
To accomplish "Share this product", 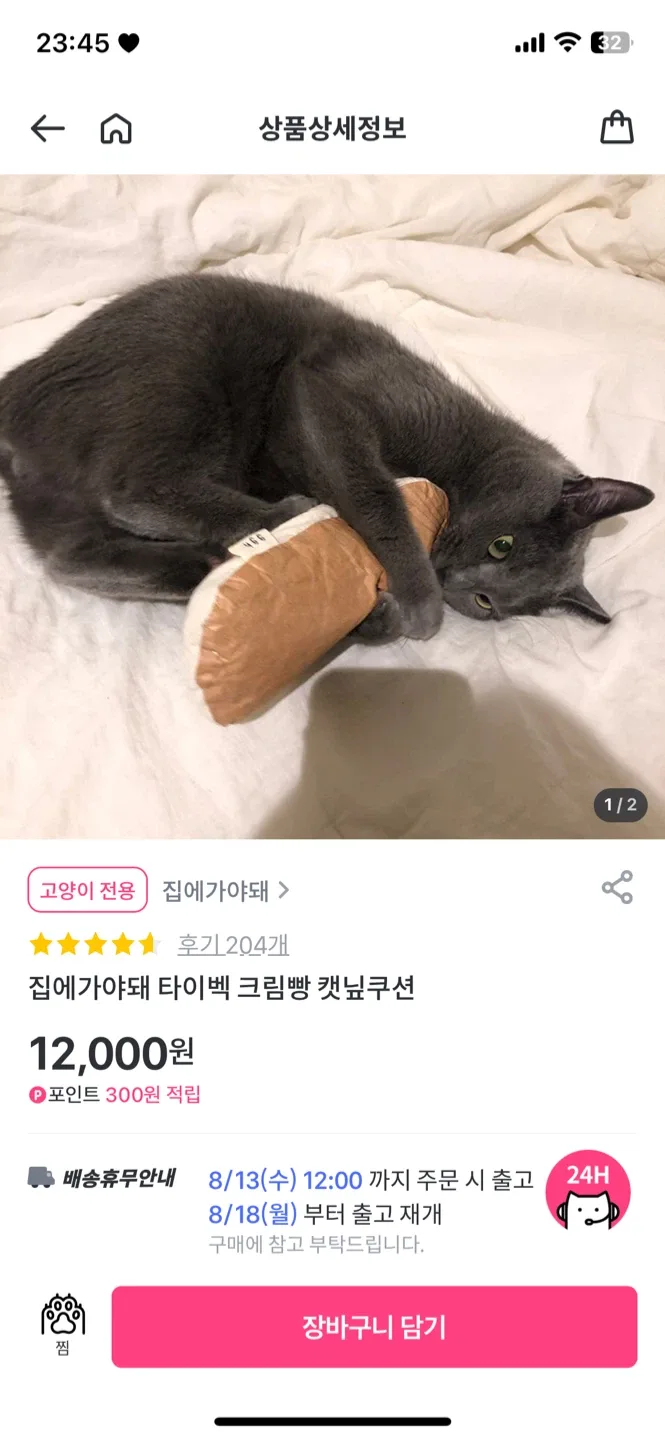I will pos(616,888).
